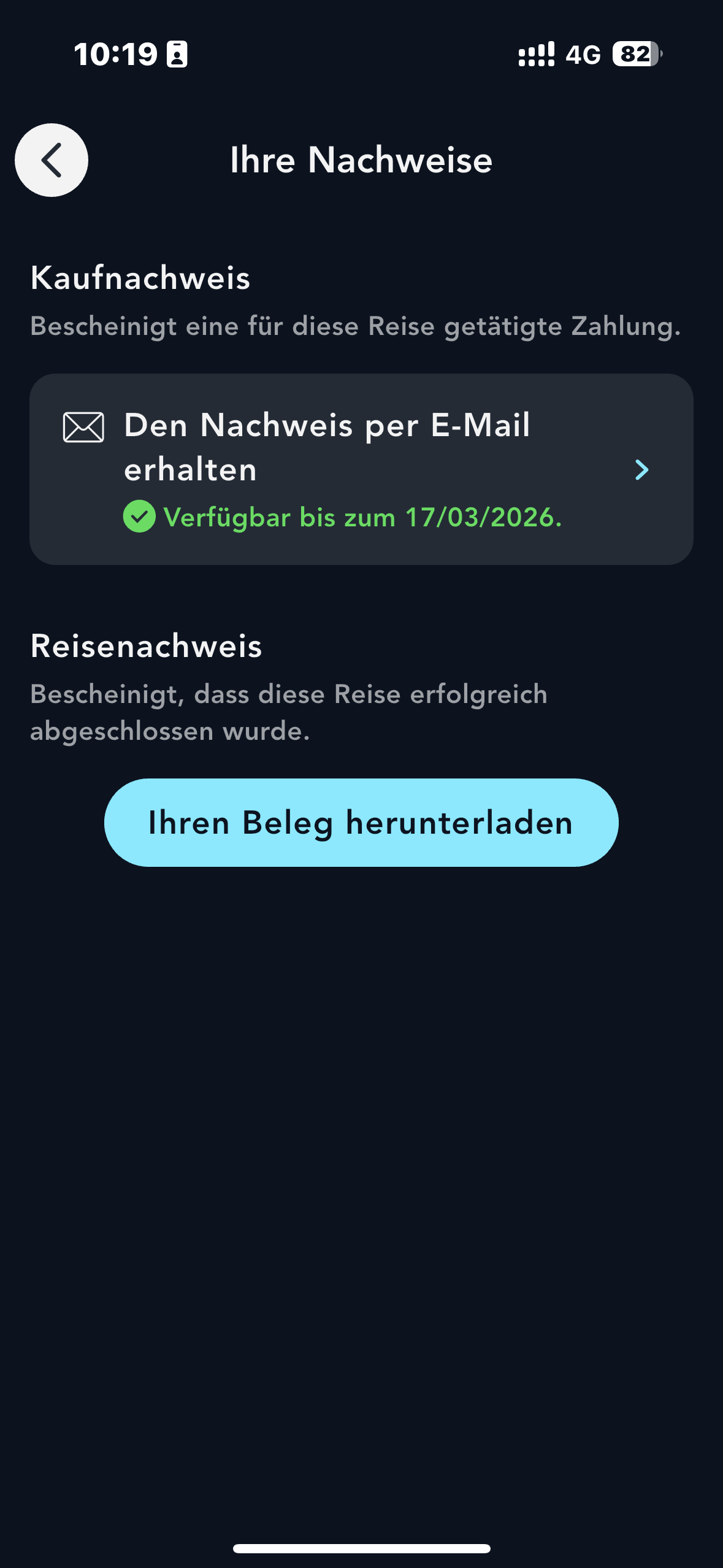Open 'Den Nachweis per E-Mail erhalten'

(361, 469)
